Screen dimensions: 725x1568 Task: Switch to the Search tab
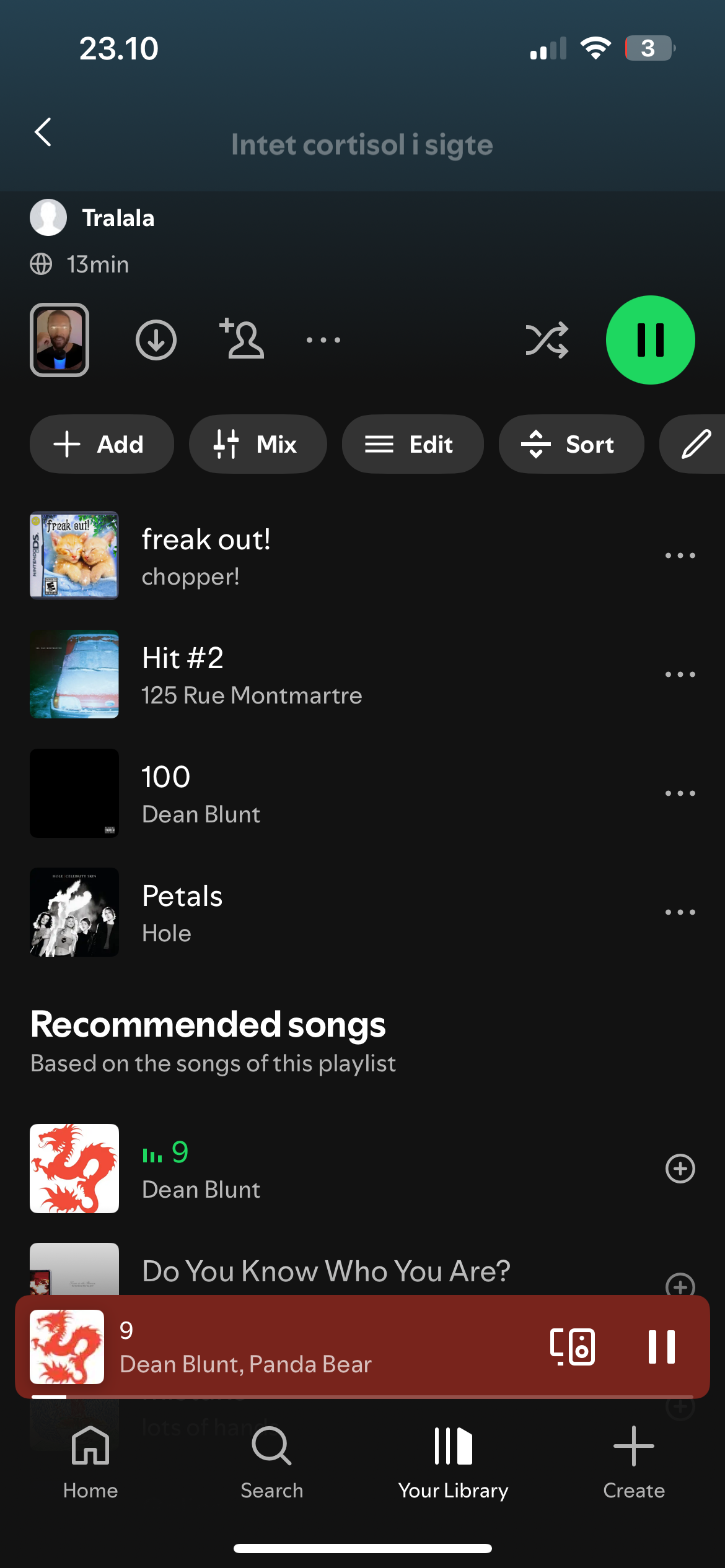click(x=271, y=1461)
